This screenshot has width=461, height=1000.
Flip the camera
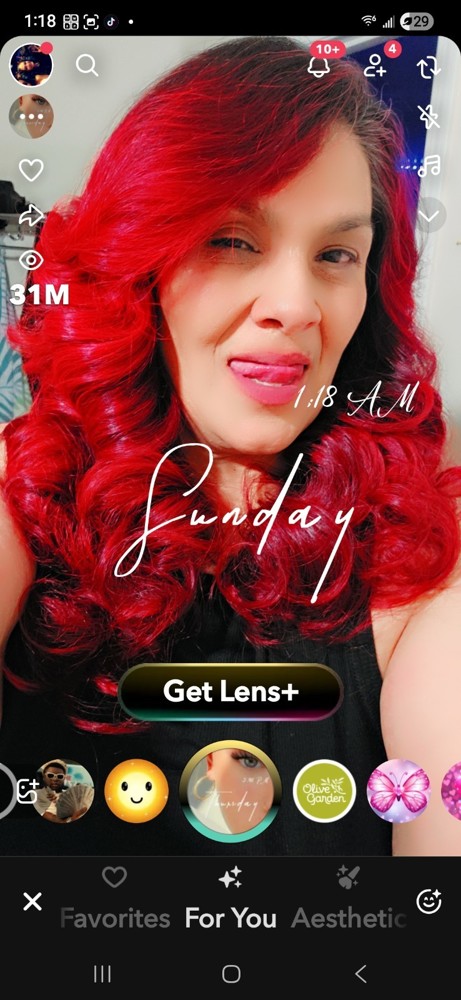(x=429, y=67)
